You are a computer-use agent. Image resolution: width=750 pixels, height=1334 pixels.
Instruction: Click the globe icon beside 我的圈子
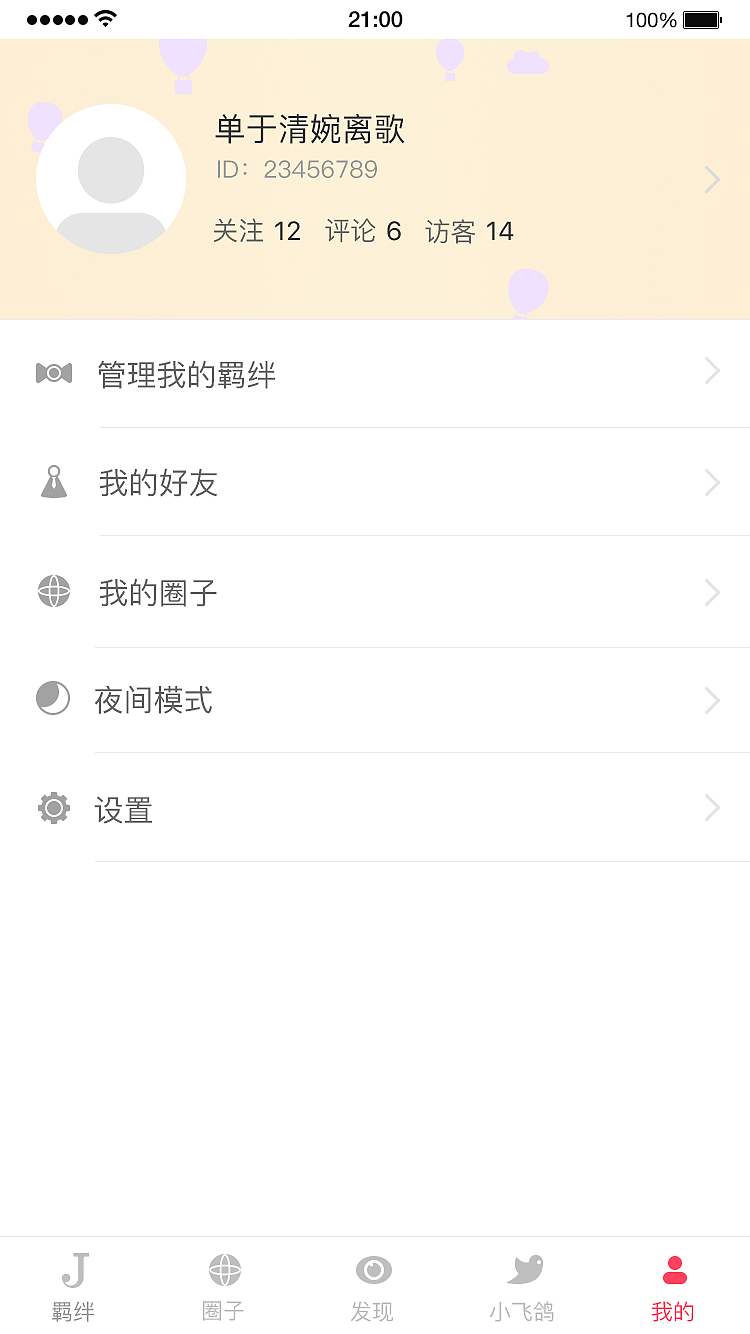coord(53,592)
